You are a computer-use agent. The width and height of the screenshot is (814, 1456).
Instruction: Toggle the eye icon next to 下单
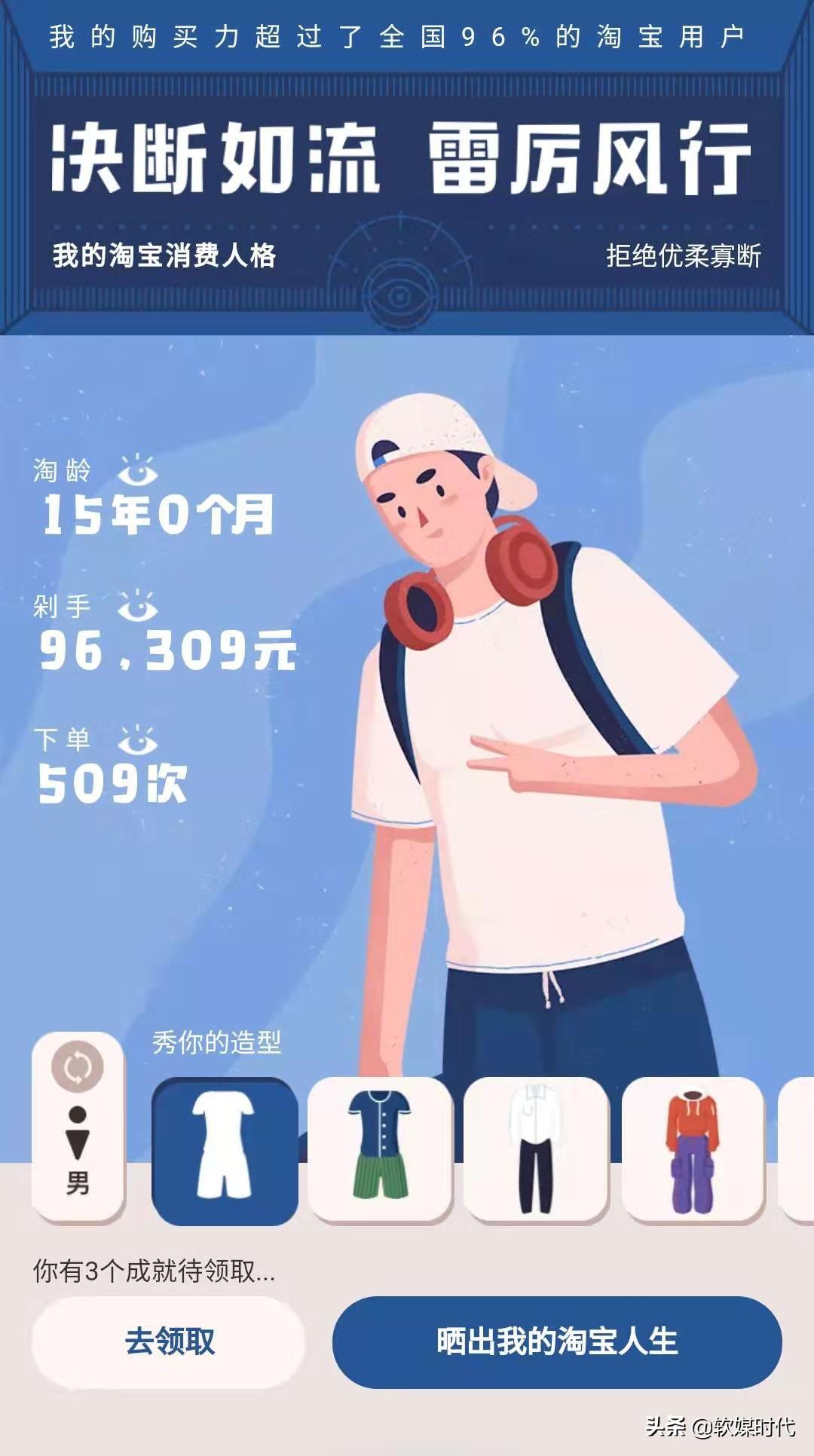tap(138, 741)
